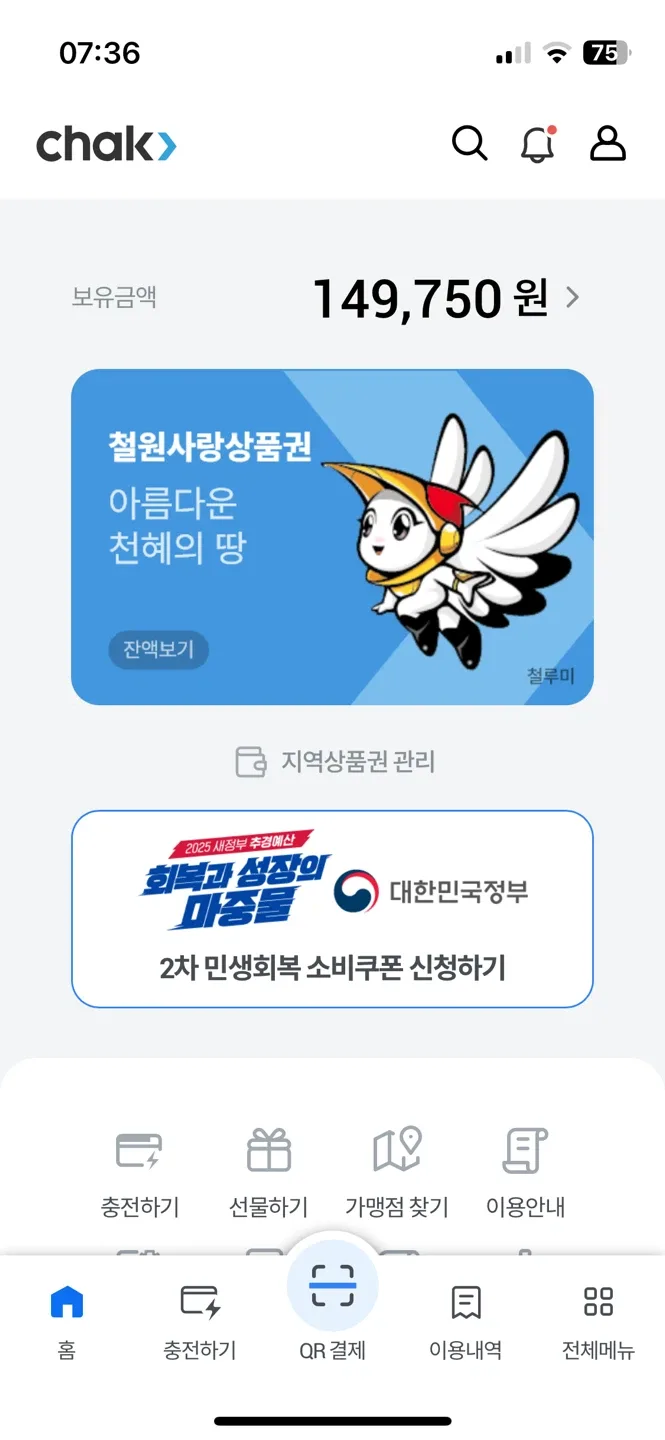Open the profile account icon
665x1440 pixels.
tap(607, 144)
